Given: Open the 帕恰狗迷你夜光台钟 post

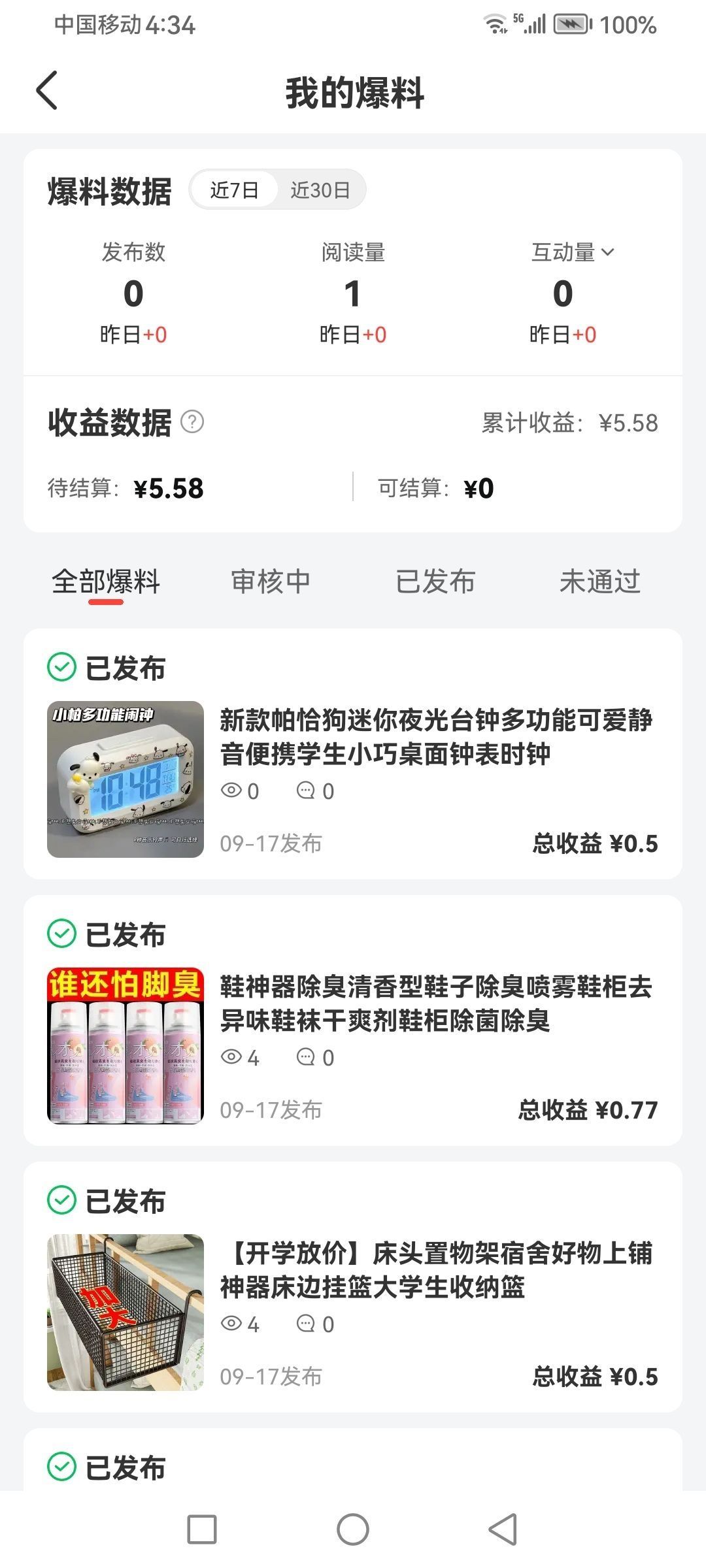Looking at the screenshot, I should (435, 737).
